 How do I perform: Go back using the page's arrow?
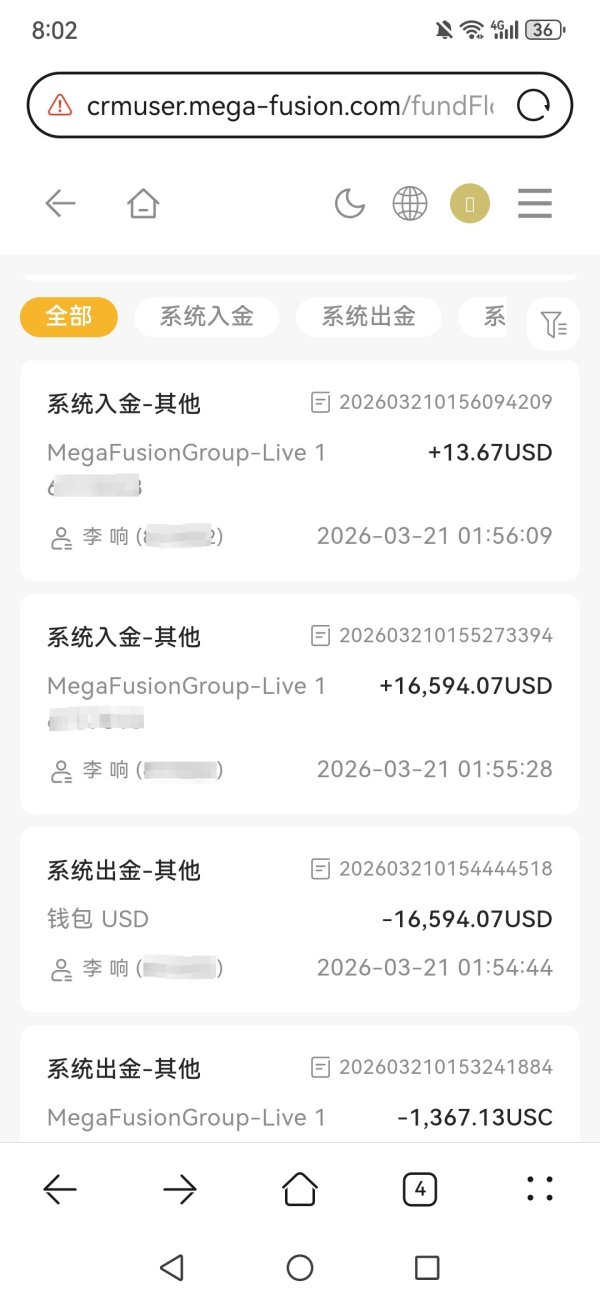coord(61,204)
